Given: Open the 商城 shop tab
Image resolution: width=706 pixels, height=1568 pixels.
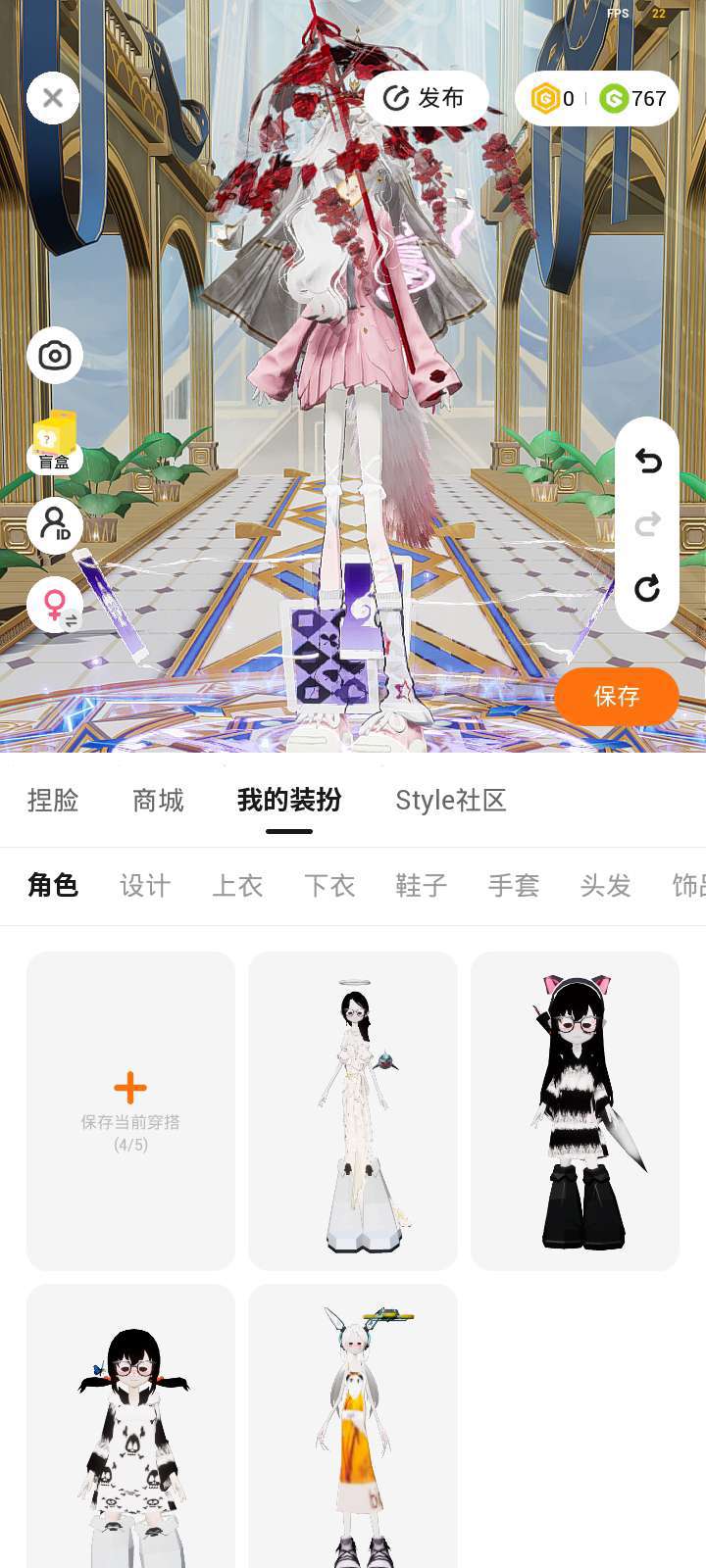Looking at the screenshot, I should (x=158, y=801).
